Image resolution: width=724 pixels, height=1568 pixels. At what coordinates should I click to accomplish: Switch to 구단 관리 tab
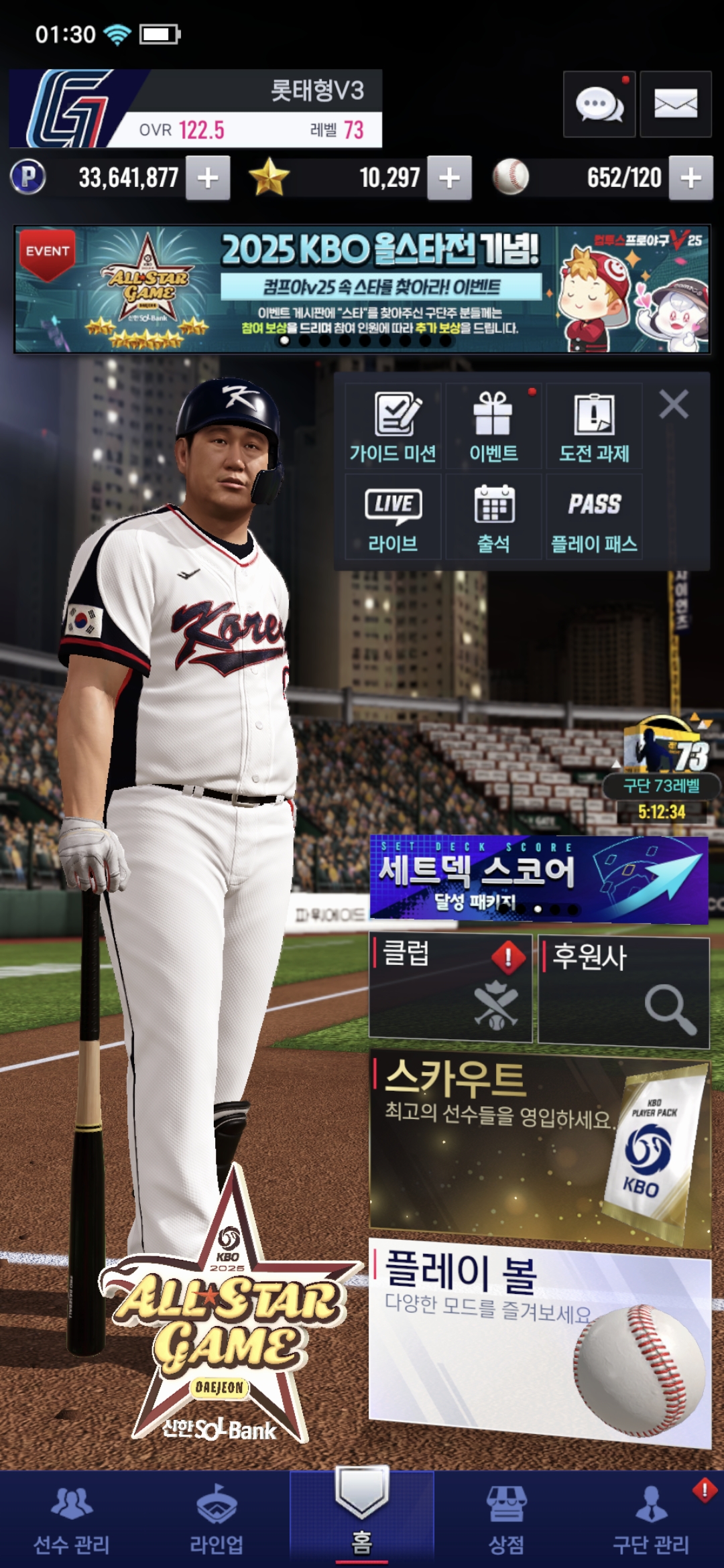pos(650,1520)
